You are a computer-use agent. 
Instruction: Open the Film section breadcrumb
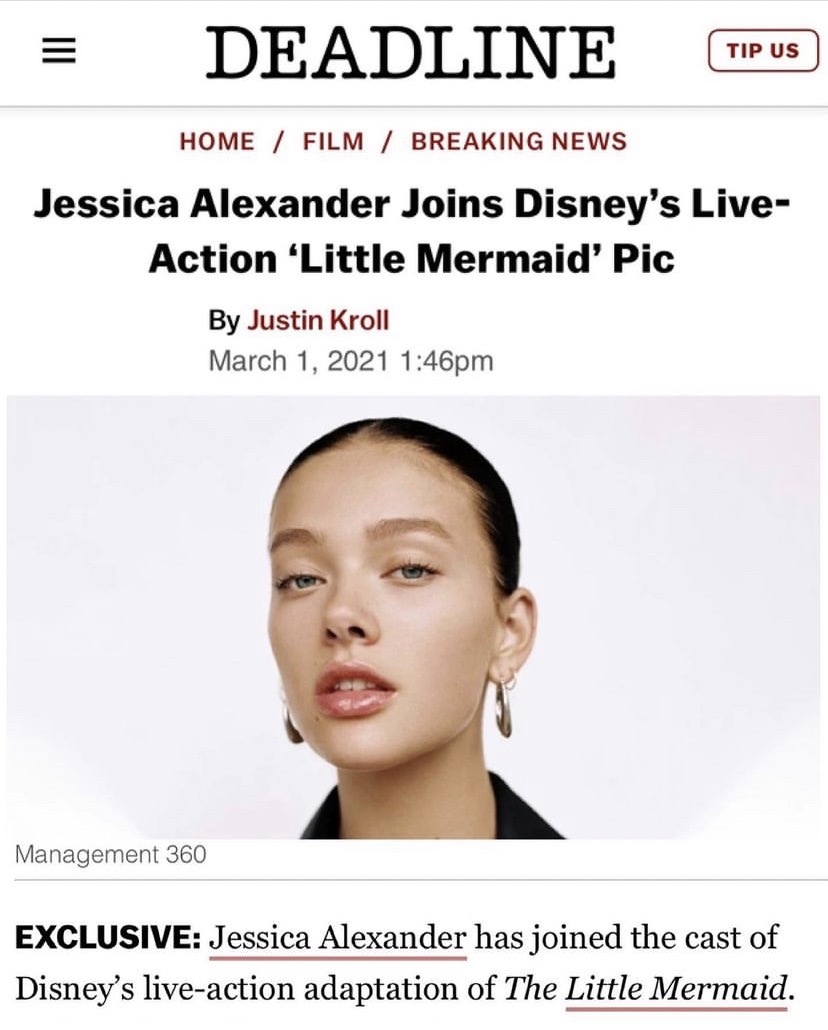point(333,142)
